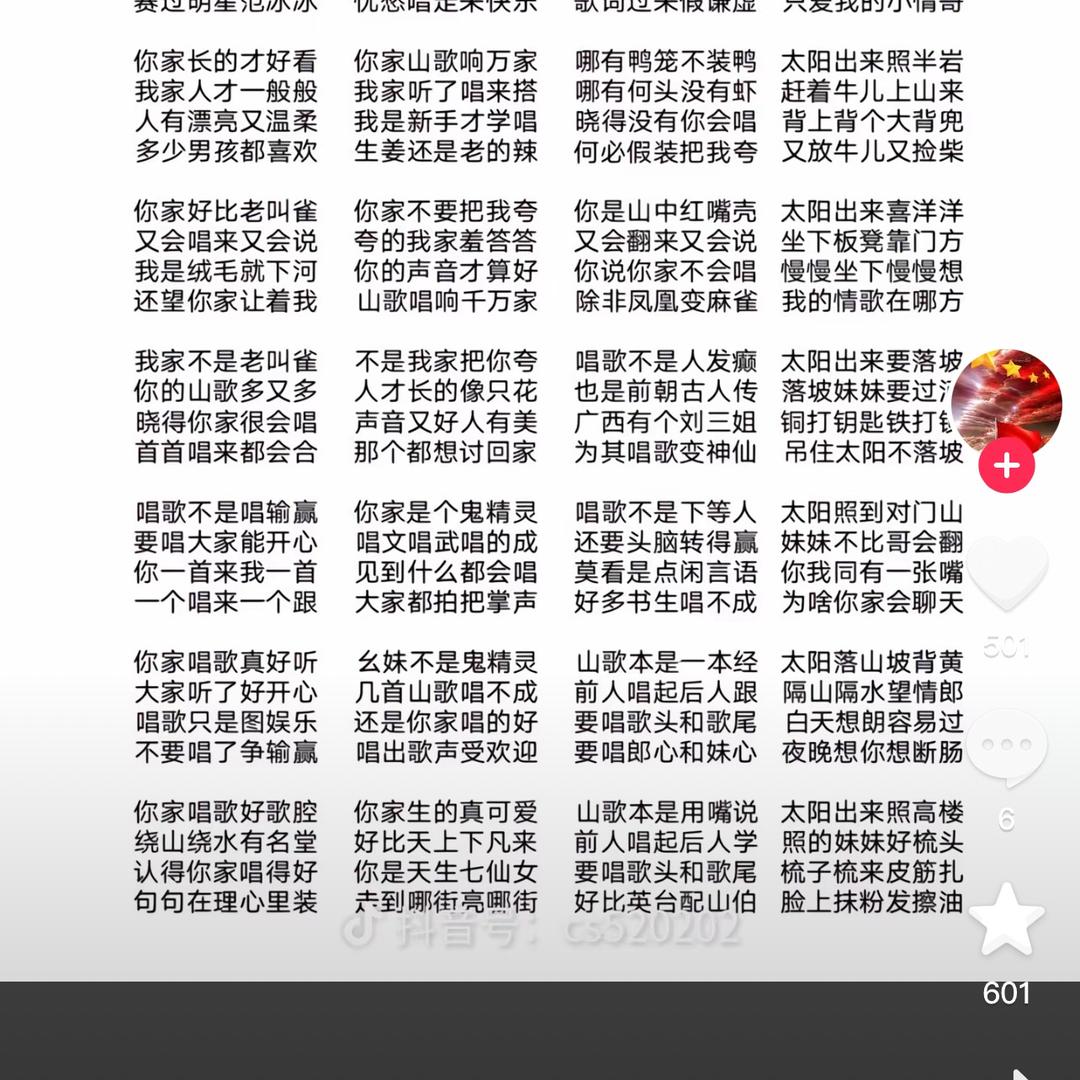The width and height of the screenshot is (1080, 1080).
Task: Open the comments on this video
Action: pyautogui.click(x=1006, y=746)
